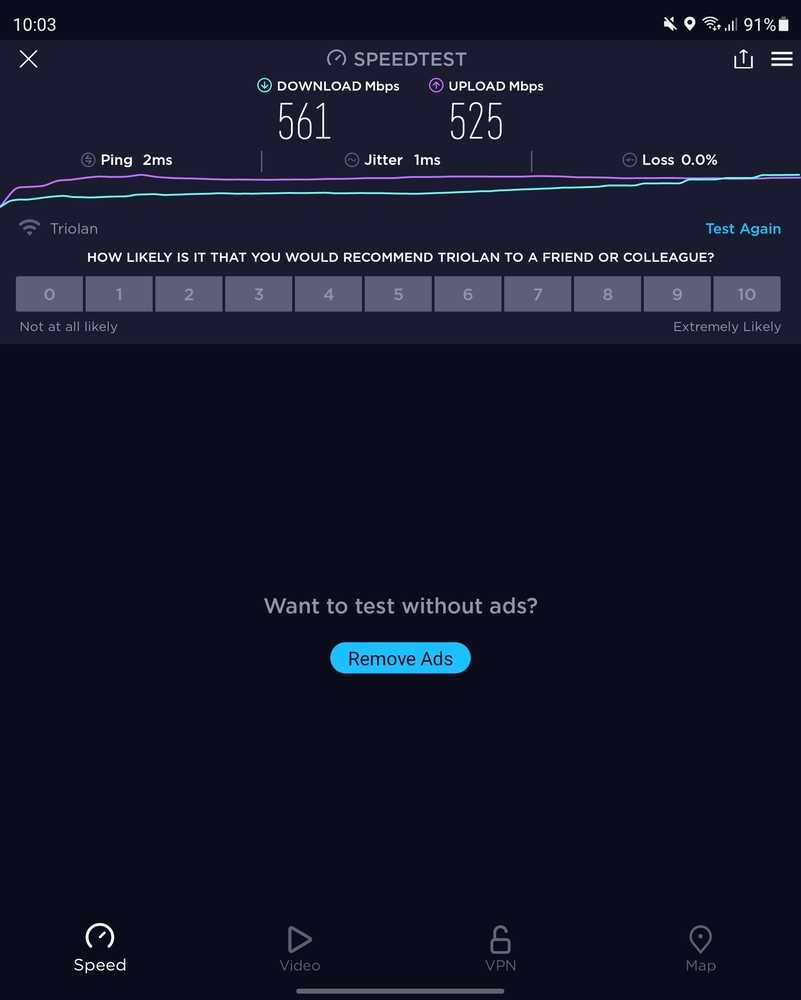Switch to the Map tab
This screenshot has height=1000, width=801.
pos(700,948)
